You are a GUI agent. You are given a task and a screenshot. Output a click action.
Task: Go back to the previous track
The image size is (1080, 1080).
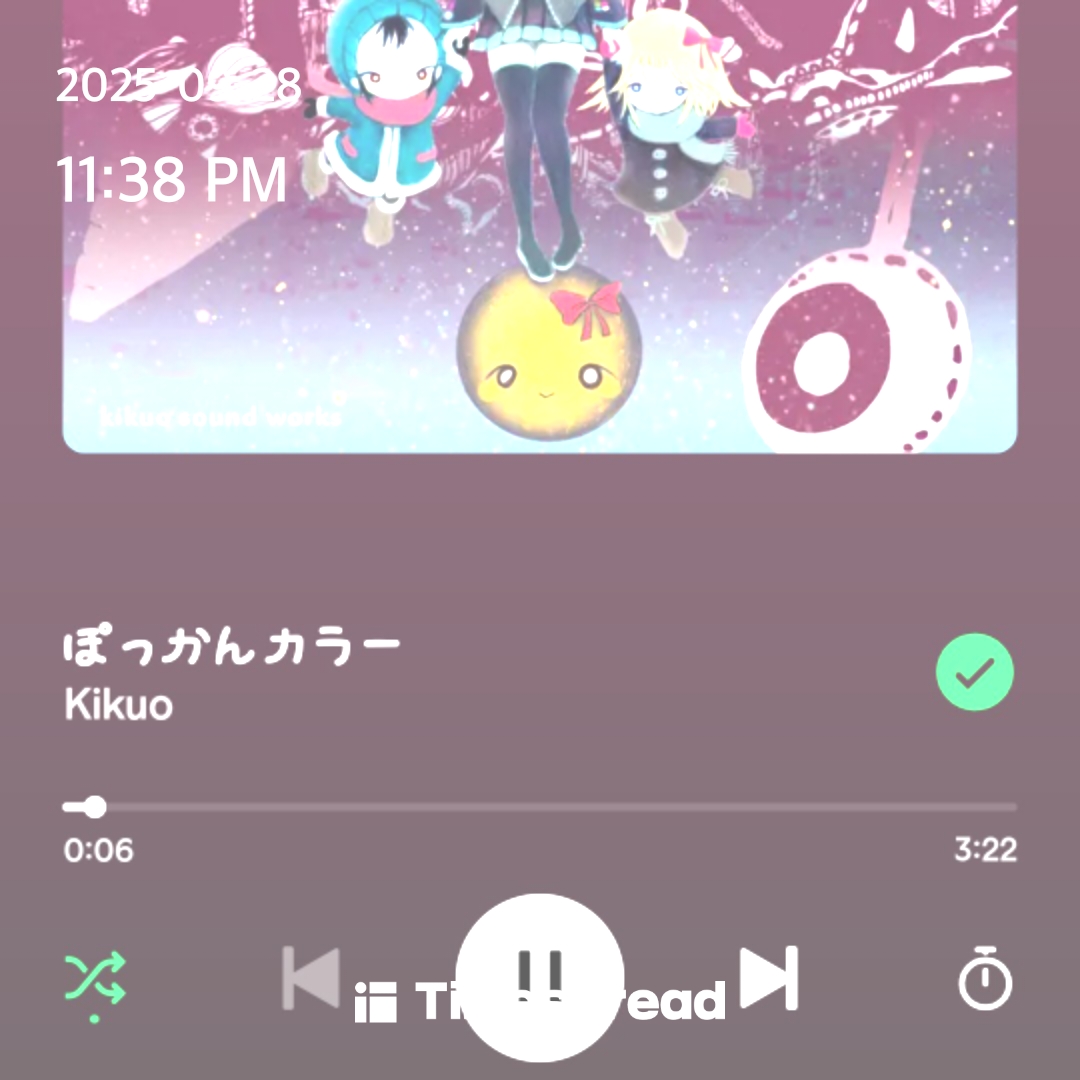tap(311, 977)
